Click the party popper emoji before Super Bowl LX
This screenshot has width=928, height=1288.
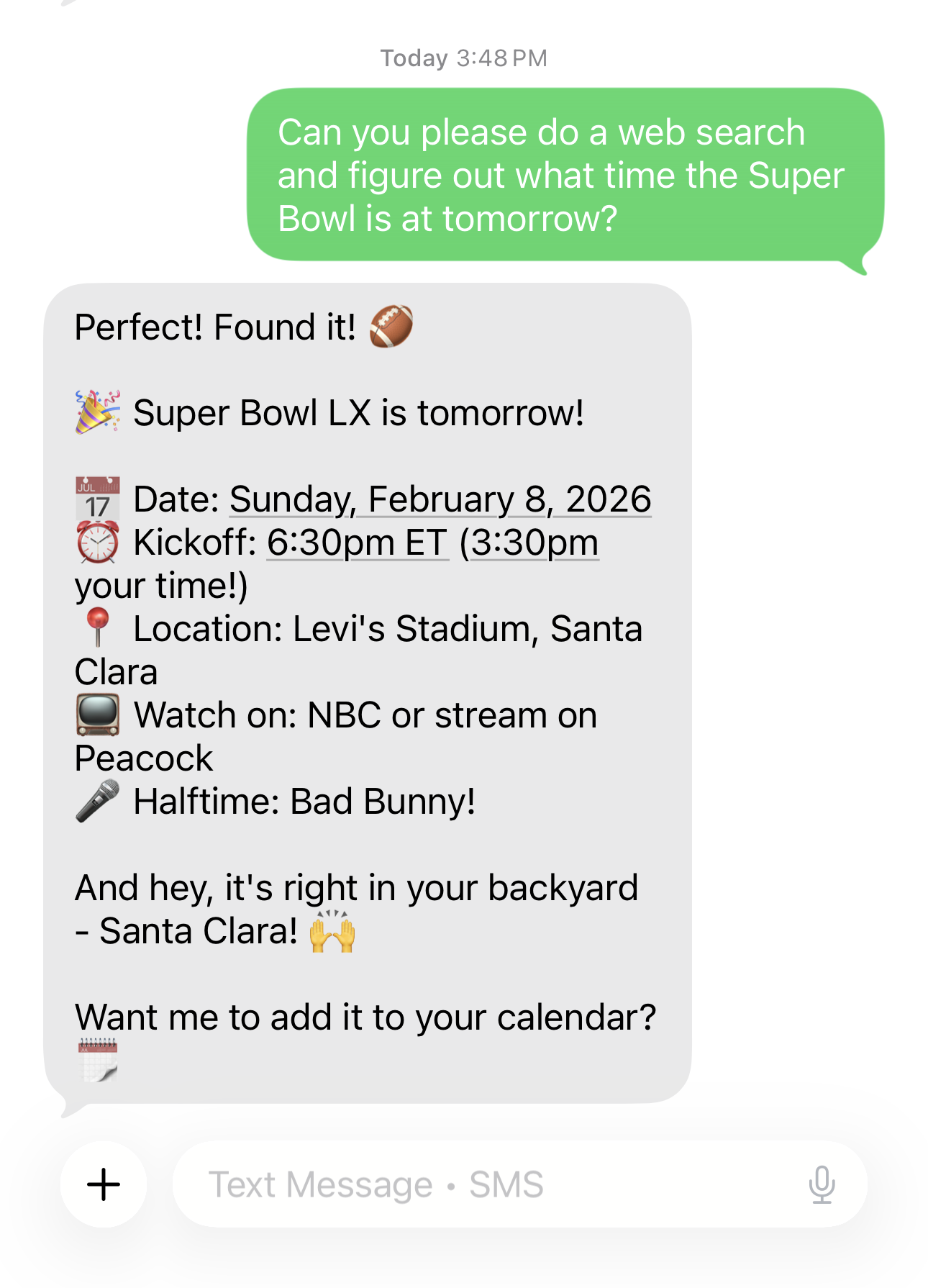pyautogui.click(x=98, y=412)
